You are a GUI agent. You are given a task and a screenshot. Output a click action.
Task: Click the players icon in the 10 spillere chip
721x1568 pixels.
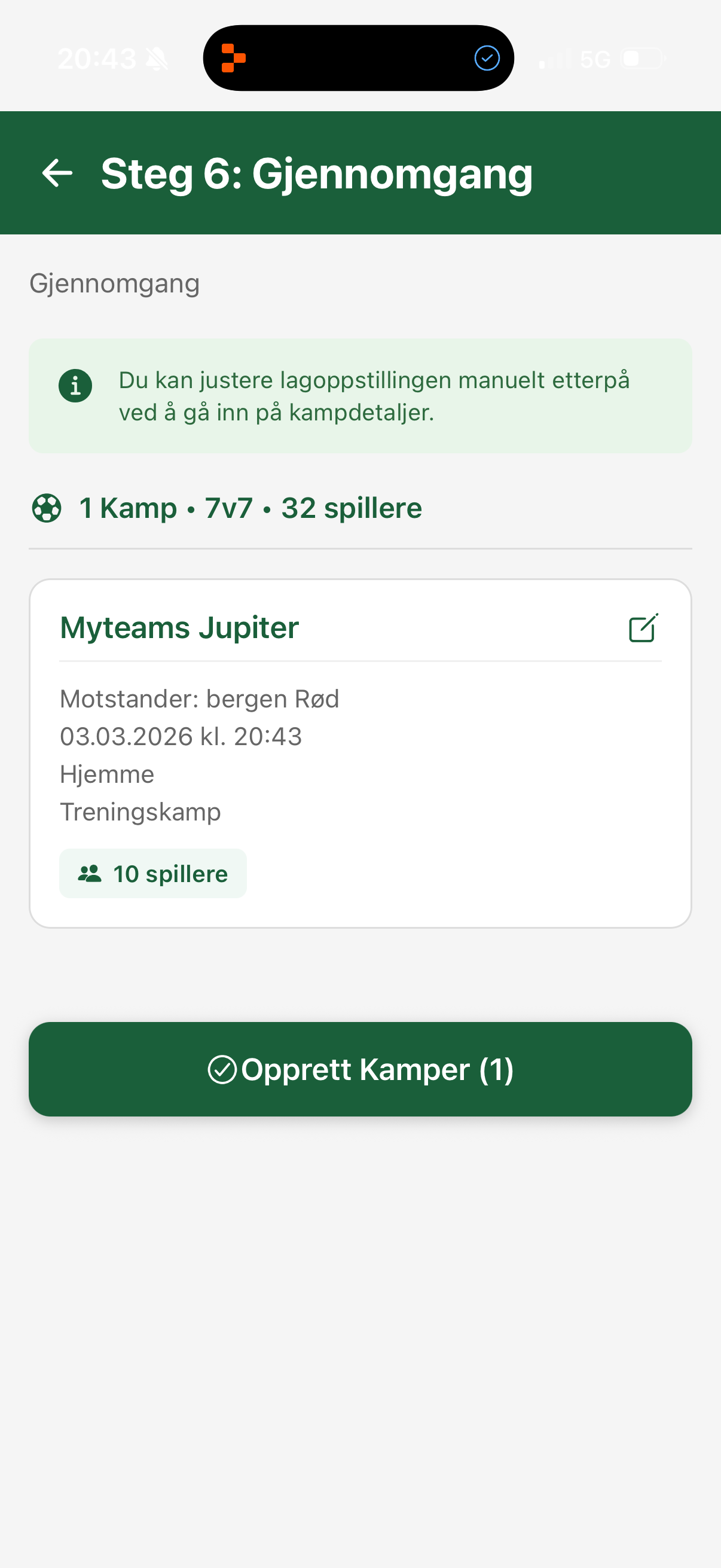coord(90,873)
